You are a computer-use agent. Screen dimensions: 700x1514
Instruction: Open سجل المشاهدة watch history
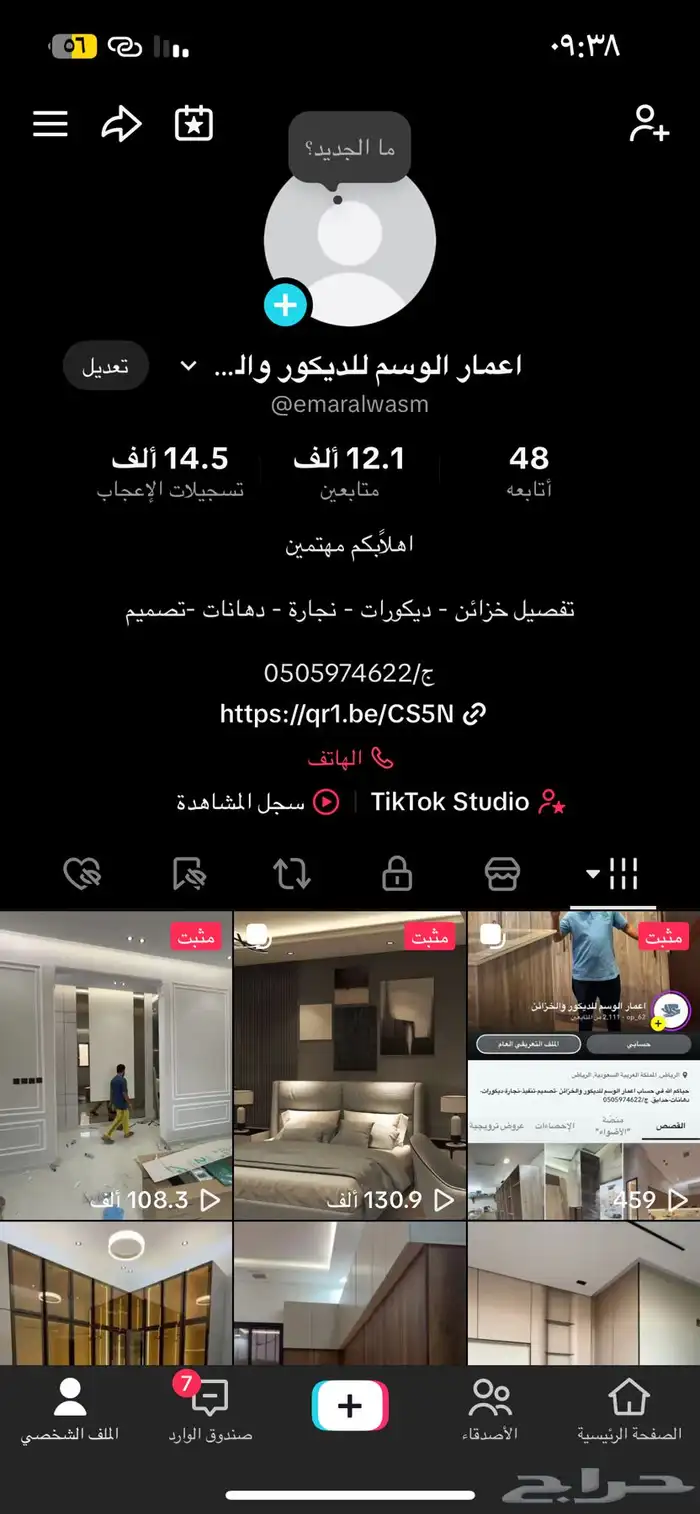pos(258,802)
